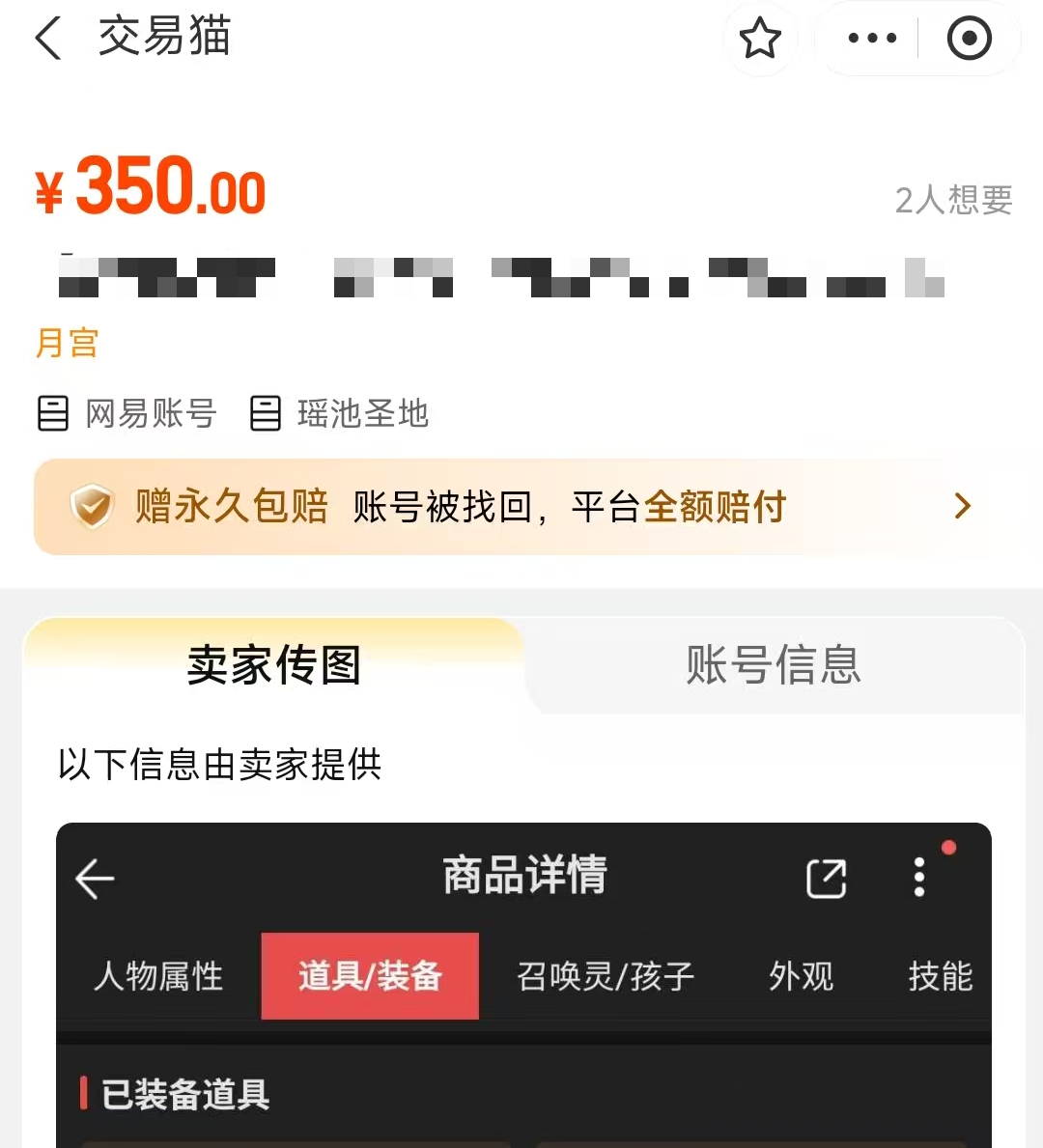
Task: Switch to 账号信息 tab
Action: [x=773, y=665]
